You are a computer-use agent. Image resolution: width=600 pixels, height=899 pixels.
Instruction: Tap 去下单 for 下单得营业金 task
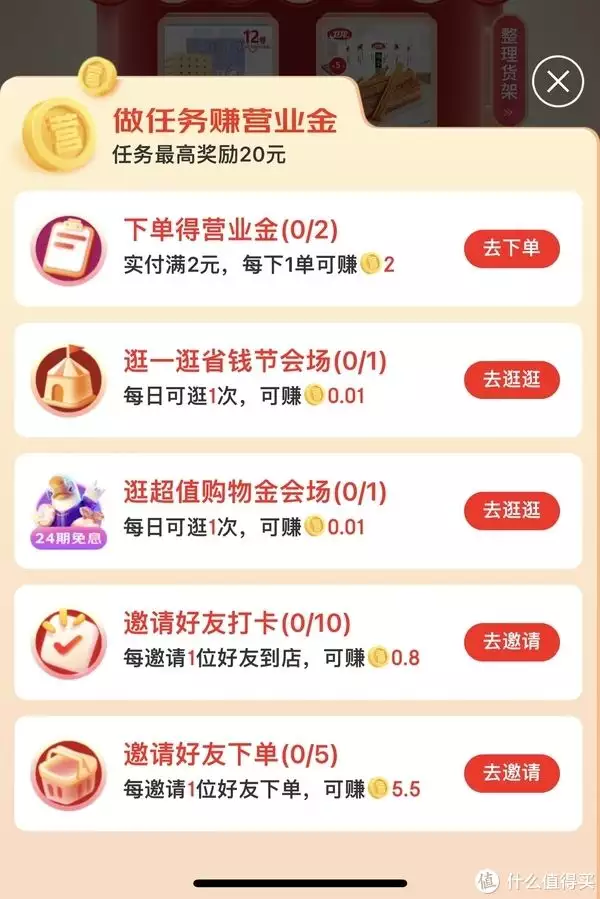tap(511, 248)
